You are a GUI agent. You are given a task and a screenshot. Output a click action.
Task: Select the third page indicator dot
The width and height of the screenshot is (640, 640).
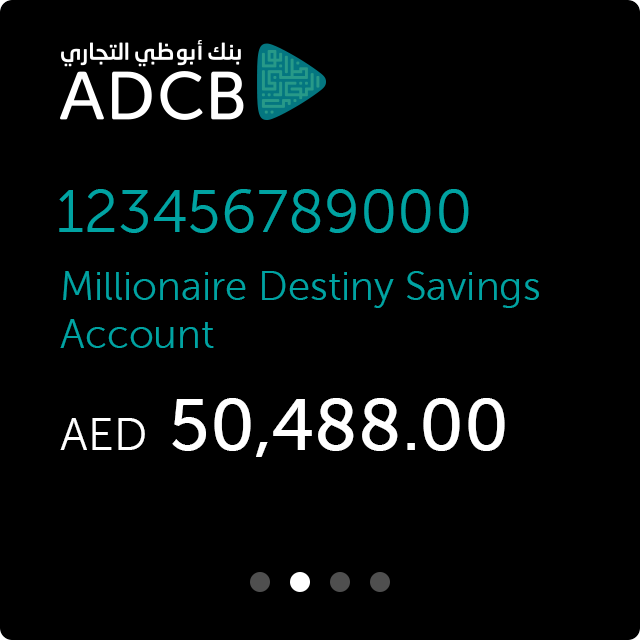click(340, 582)
